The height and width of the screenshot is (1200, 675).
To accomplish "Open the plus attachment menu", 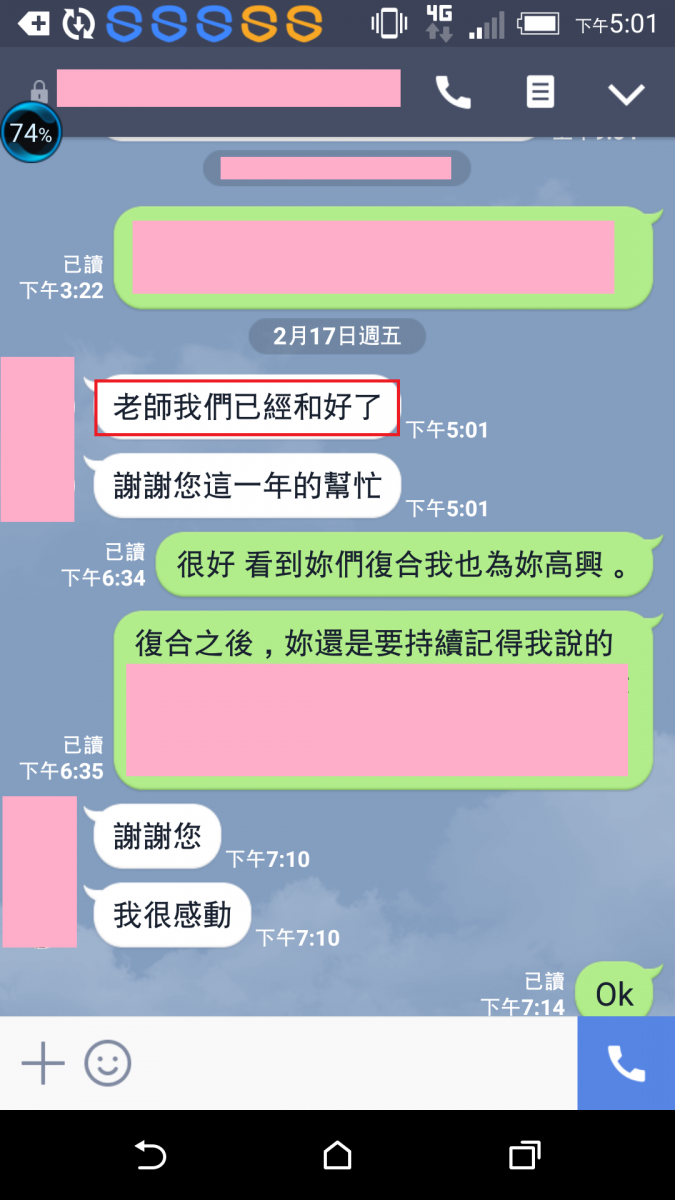I will coord(43,1063).
